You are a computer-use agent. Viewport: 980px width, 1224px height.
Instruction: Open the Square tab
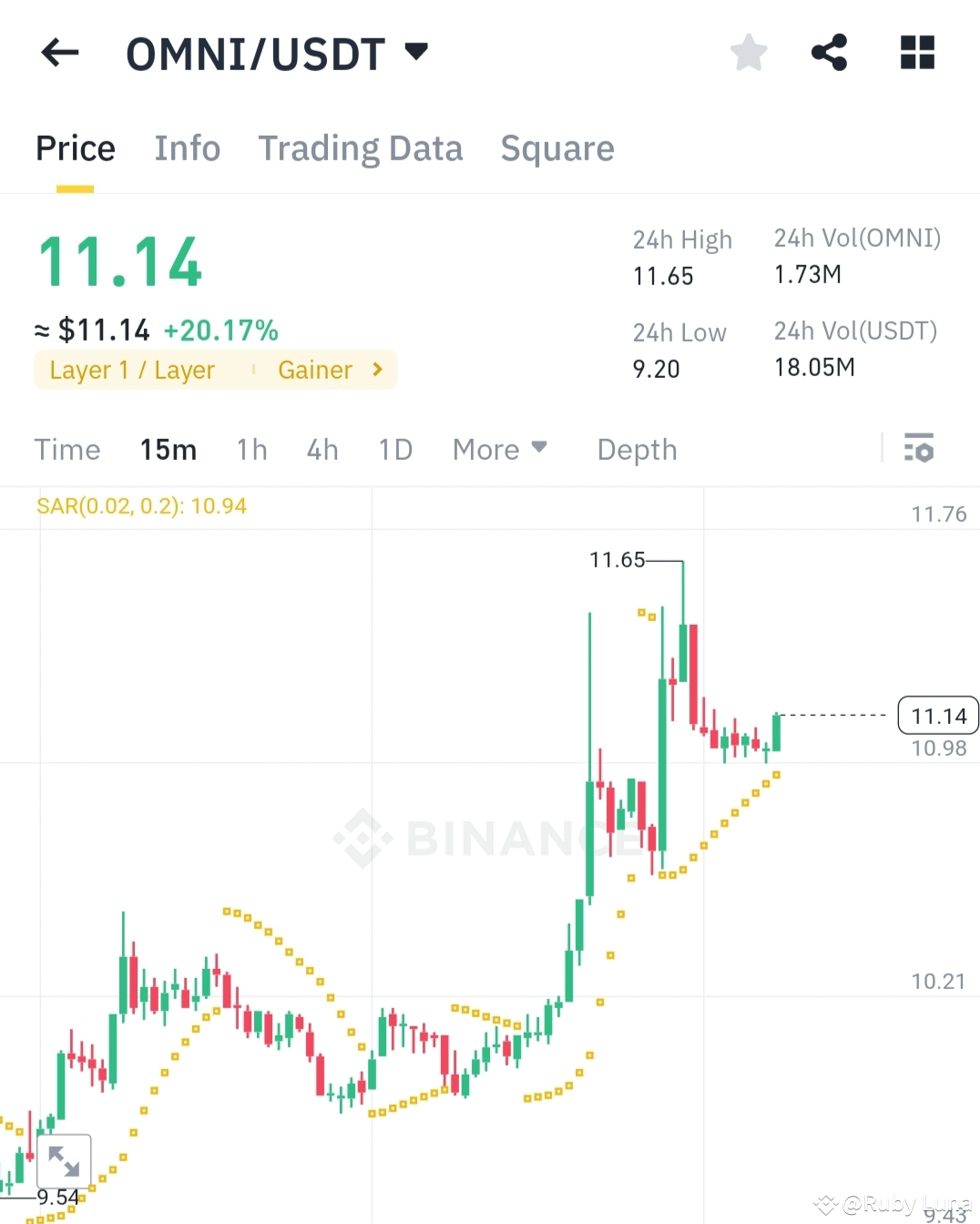coord(556,148)
